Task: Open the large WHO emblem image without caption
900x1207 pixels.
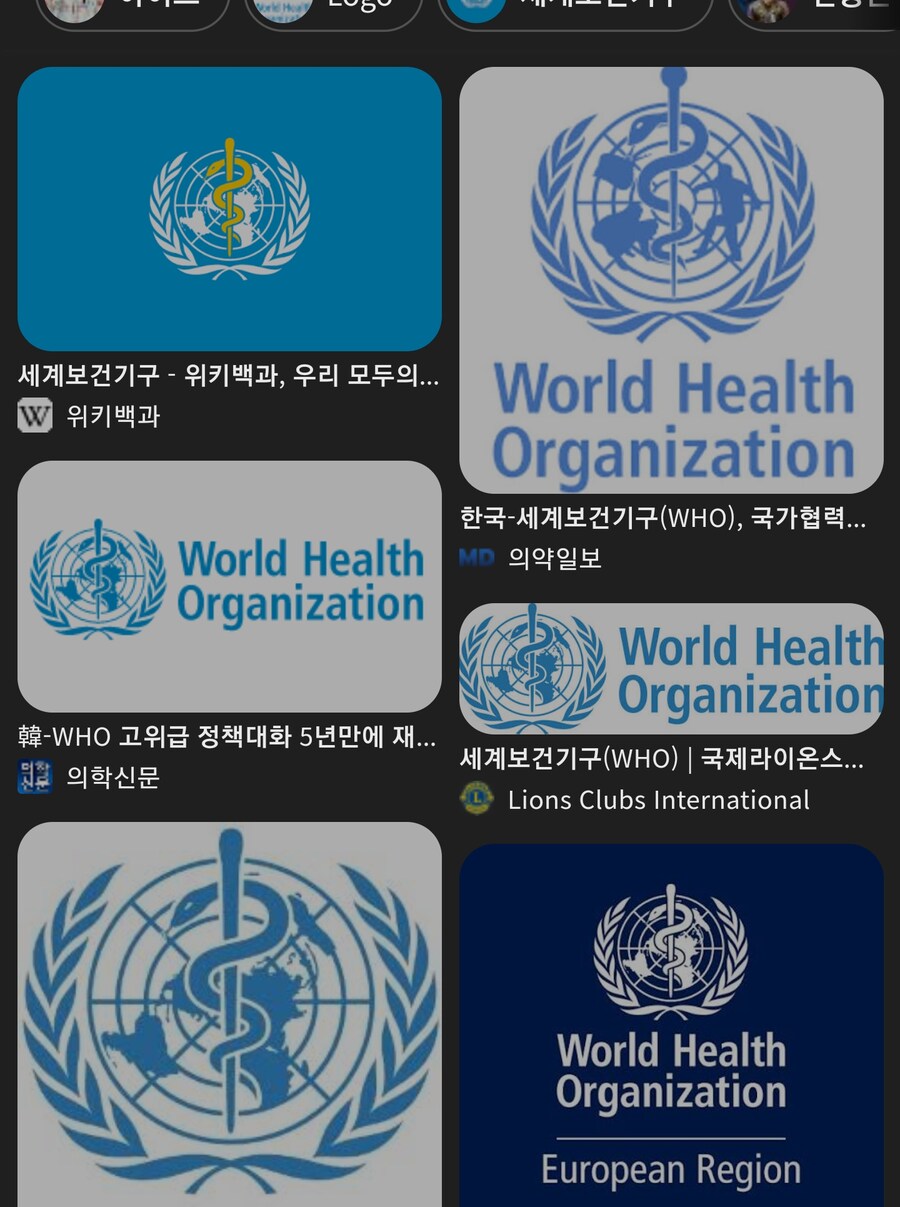Action: [x=229, y=1014]
